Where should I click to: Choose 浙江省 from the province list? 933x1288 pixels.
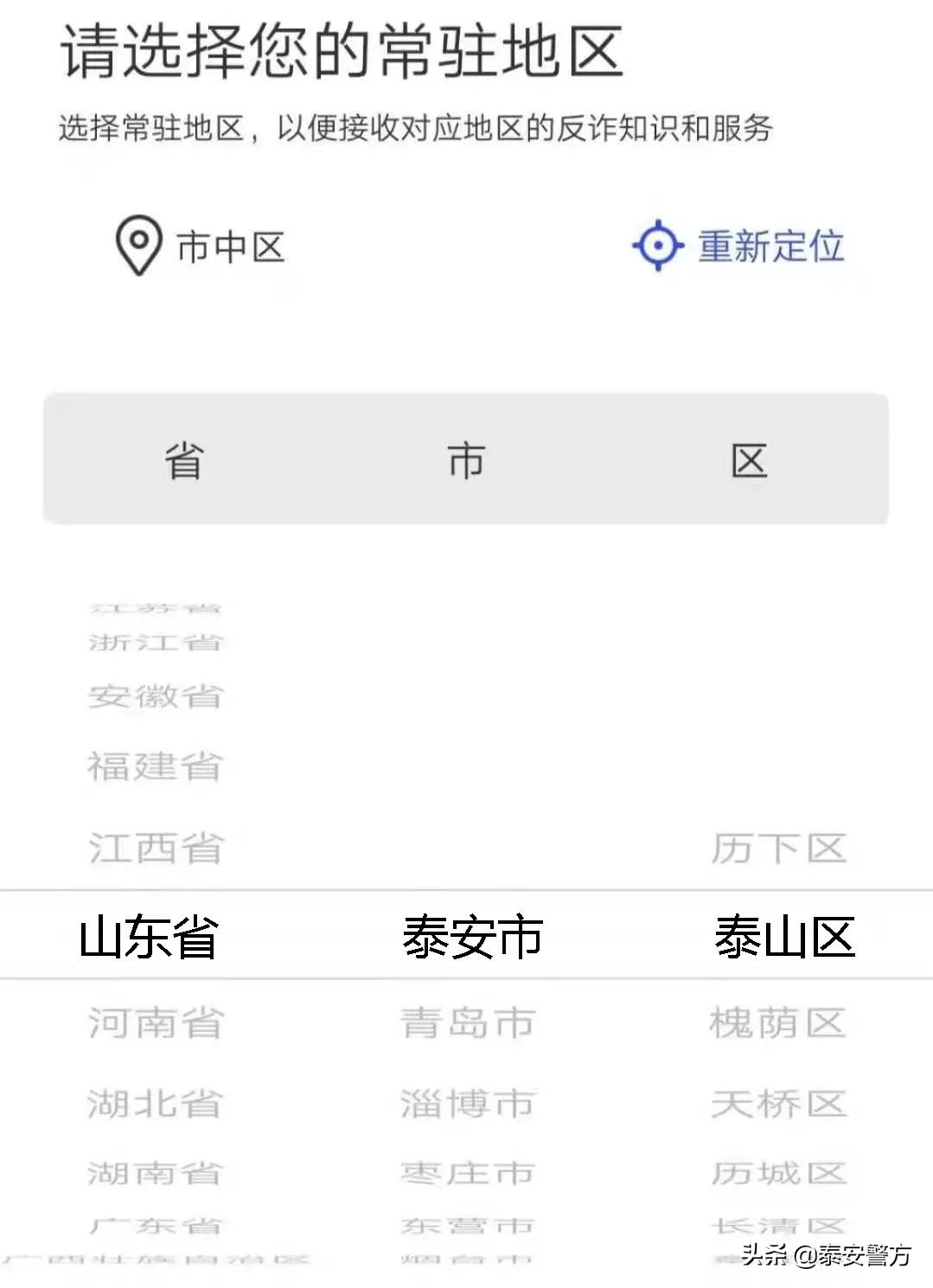pos(156,640)
